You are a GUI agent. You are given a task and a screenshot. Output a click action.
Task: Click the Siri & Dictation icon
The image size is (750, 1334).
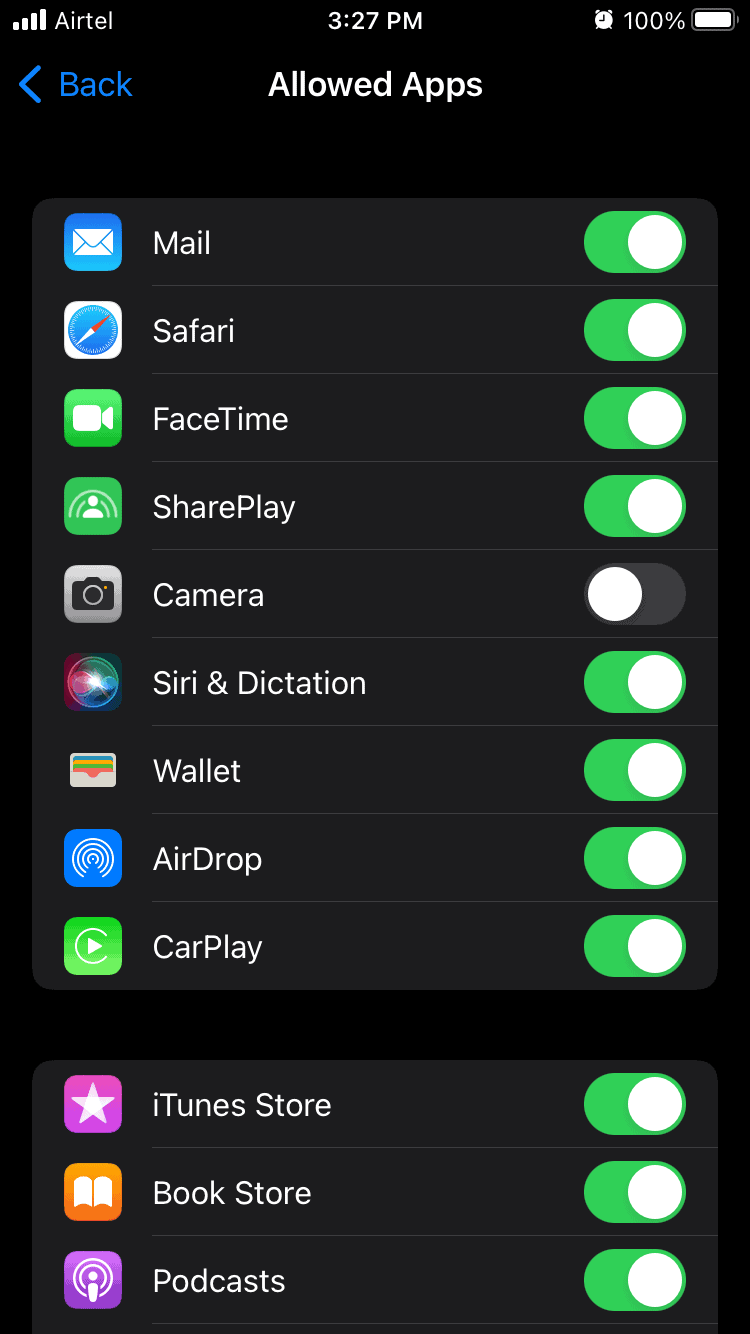(x=92, y=682)
